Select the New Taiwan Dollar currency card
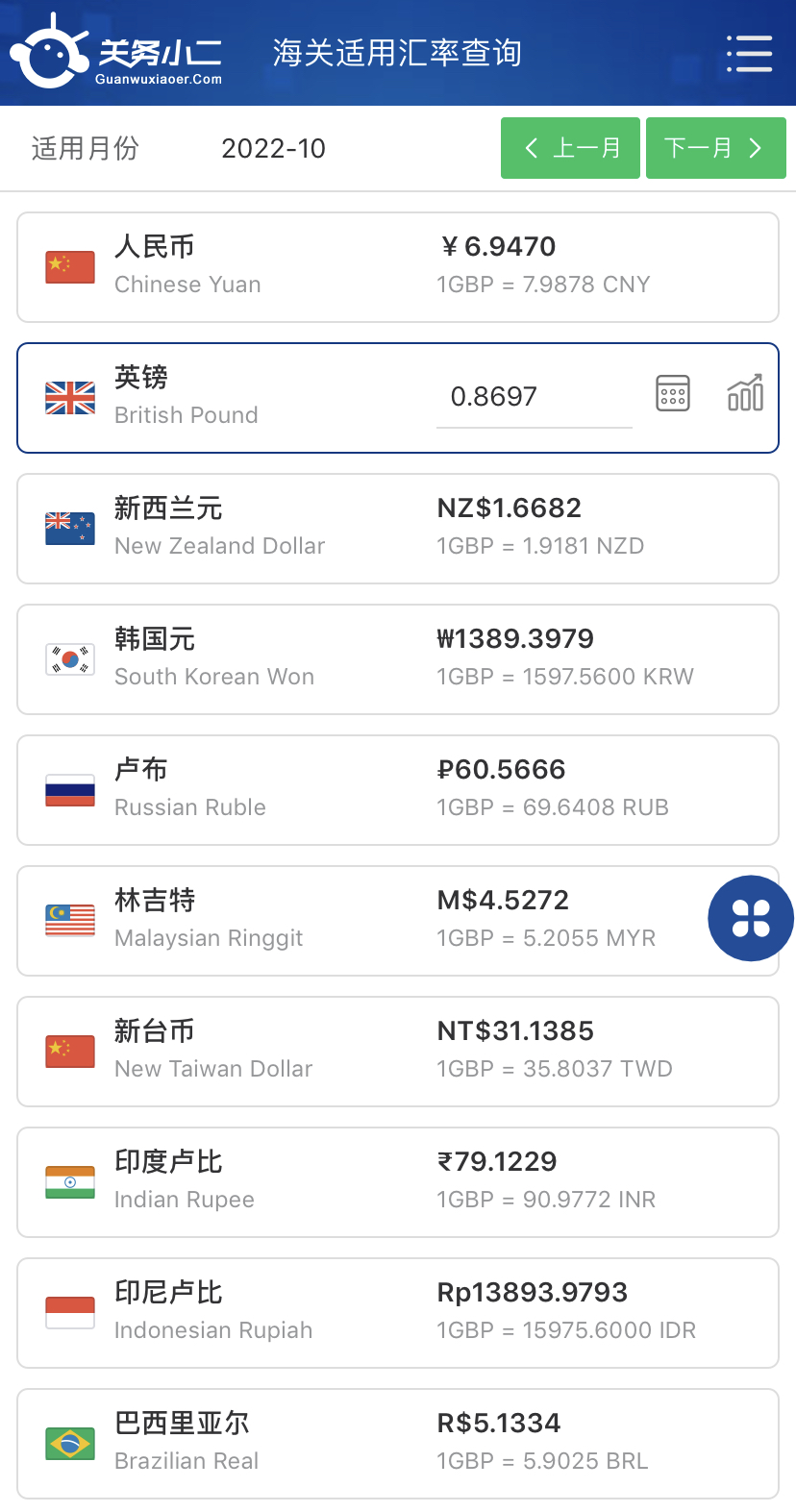 [398, 1049]
